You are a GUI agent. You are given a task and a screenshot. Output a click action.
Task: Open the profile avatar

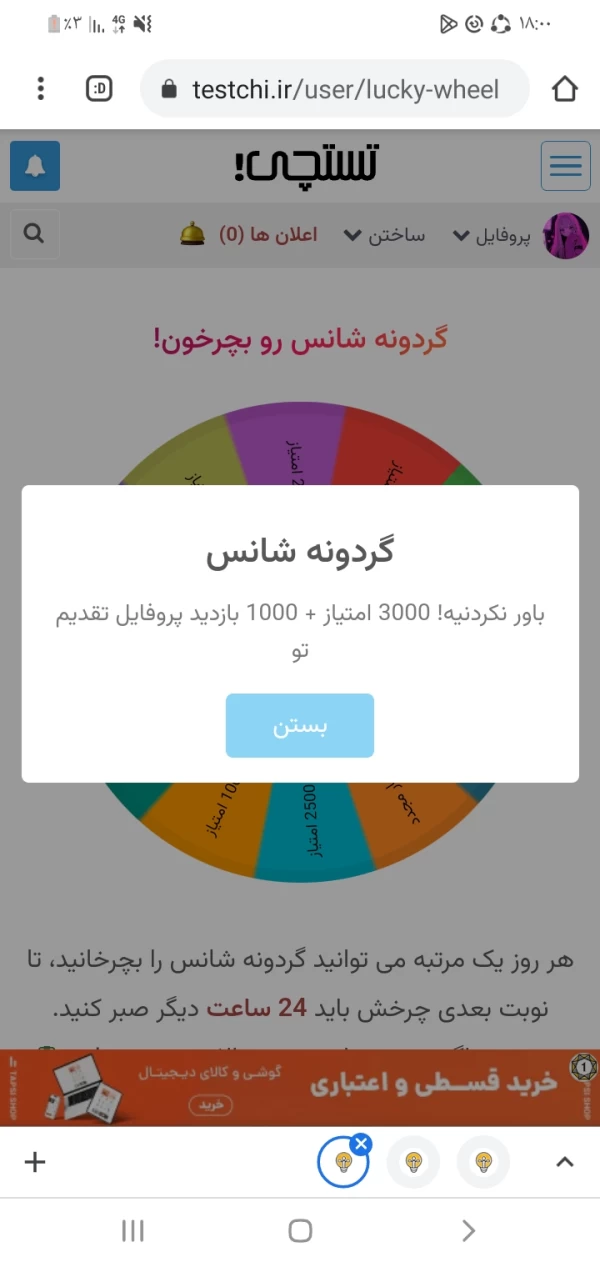click(x=565, y=236)
